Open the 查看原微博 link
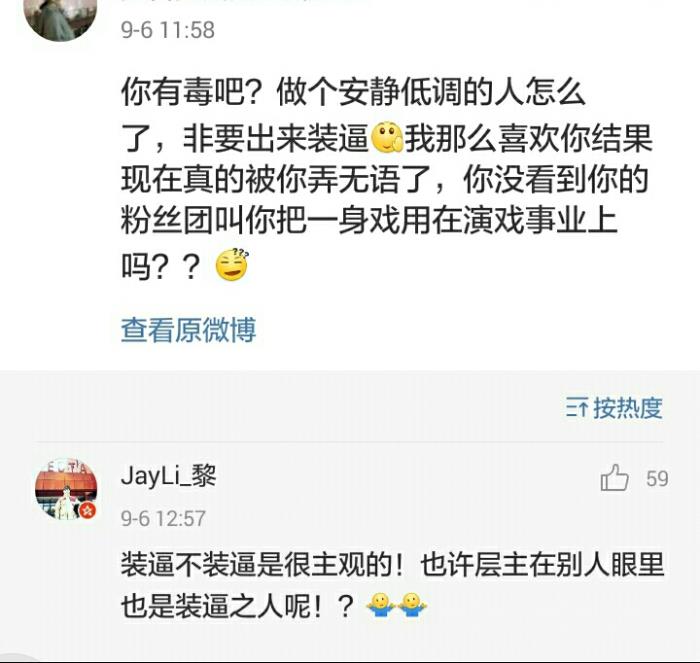Screen dimensions: 700x663 coord(188,330)
